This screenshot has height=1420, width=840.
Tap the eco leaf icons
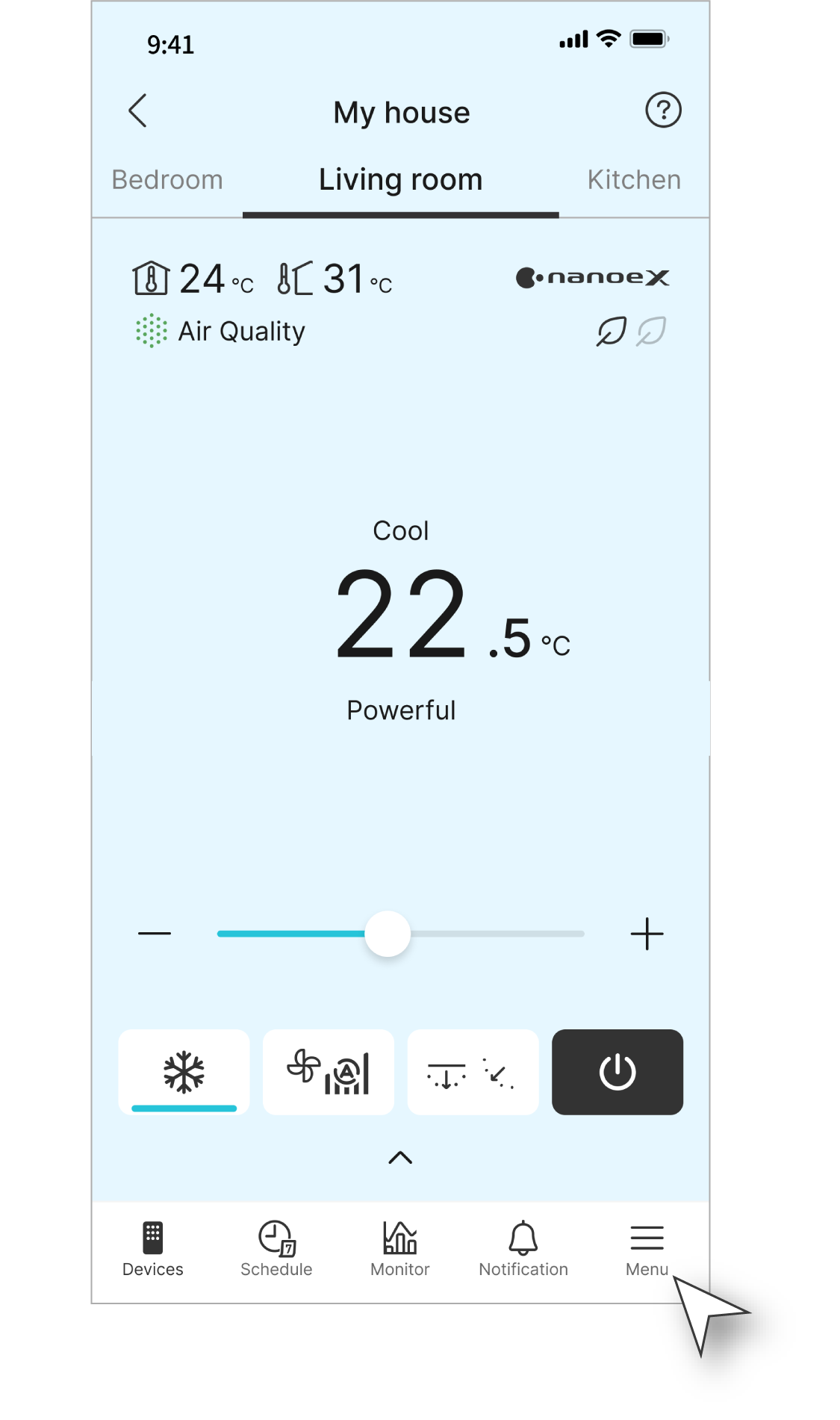[x=631, y=331]
